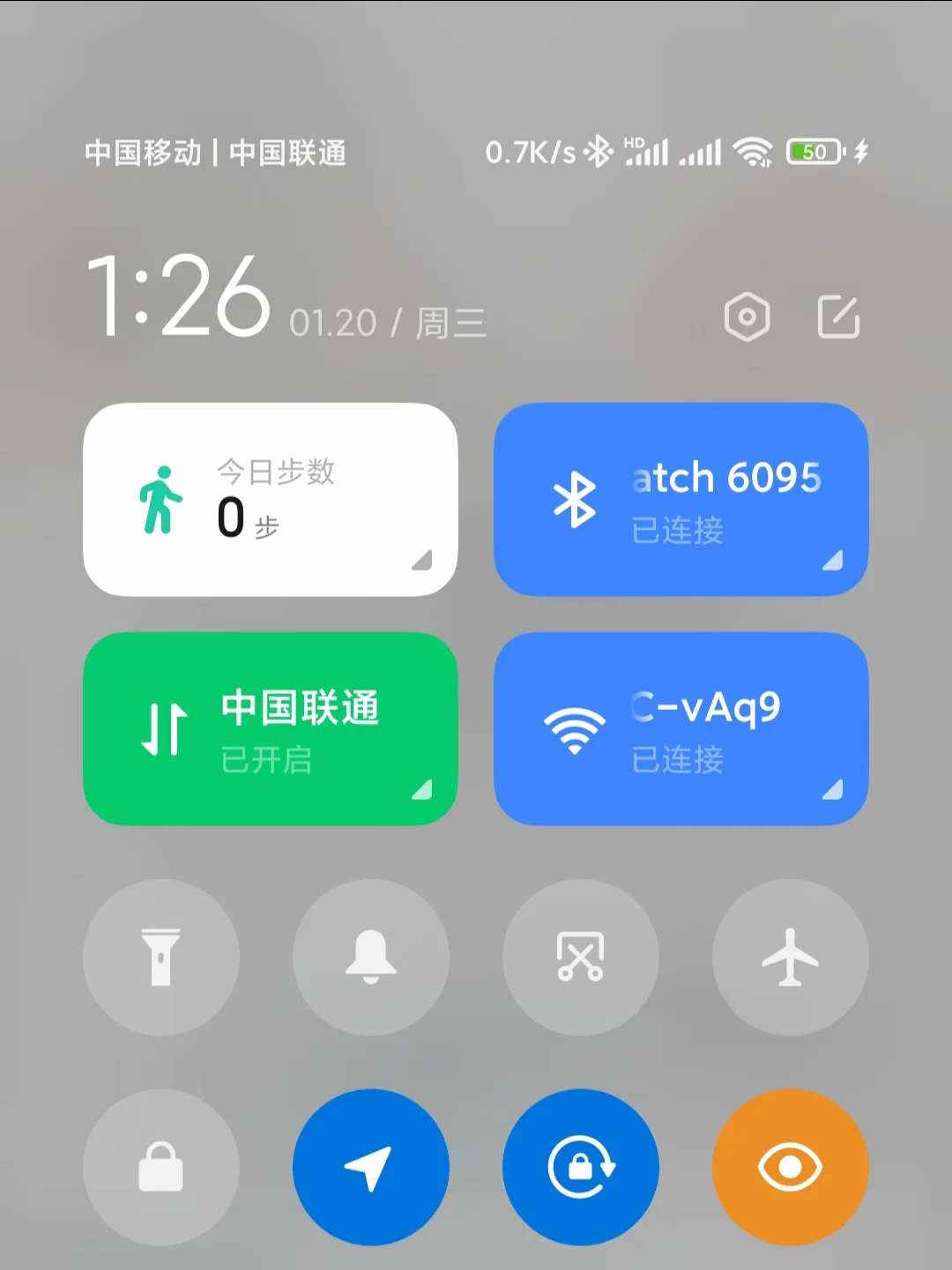Screen dimensions: 952x1270
Task: Turn off the orange reading mode eye tile
Action: [x=791, y=1167]
